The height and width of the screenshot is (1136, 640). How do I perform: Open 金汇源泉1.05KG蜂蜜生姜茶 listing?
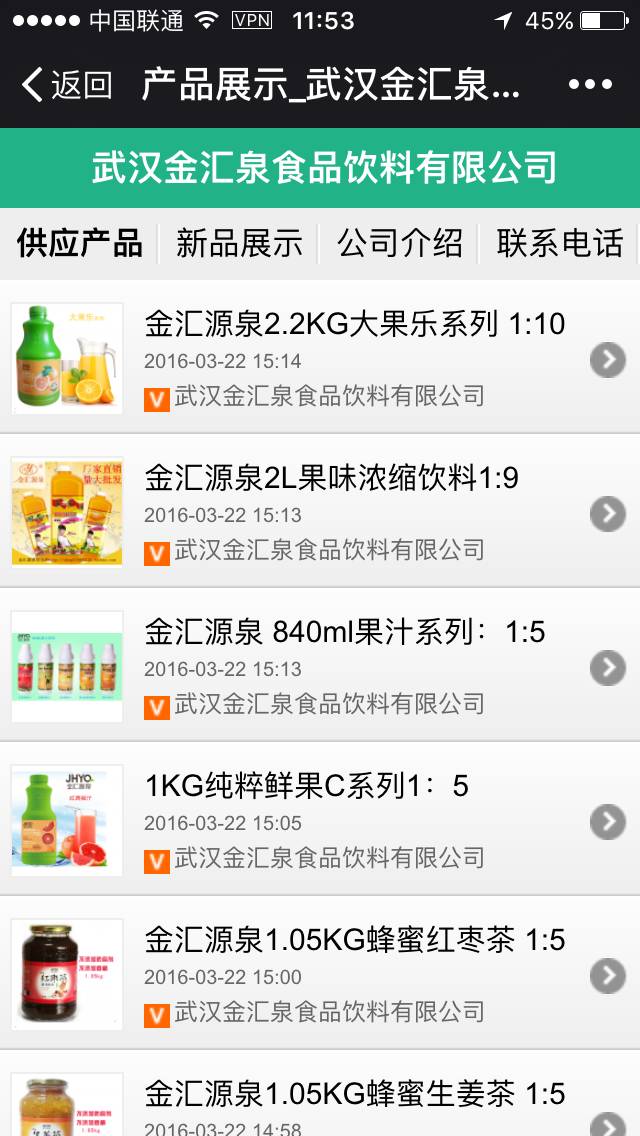(x=355, y=1094)
